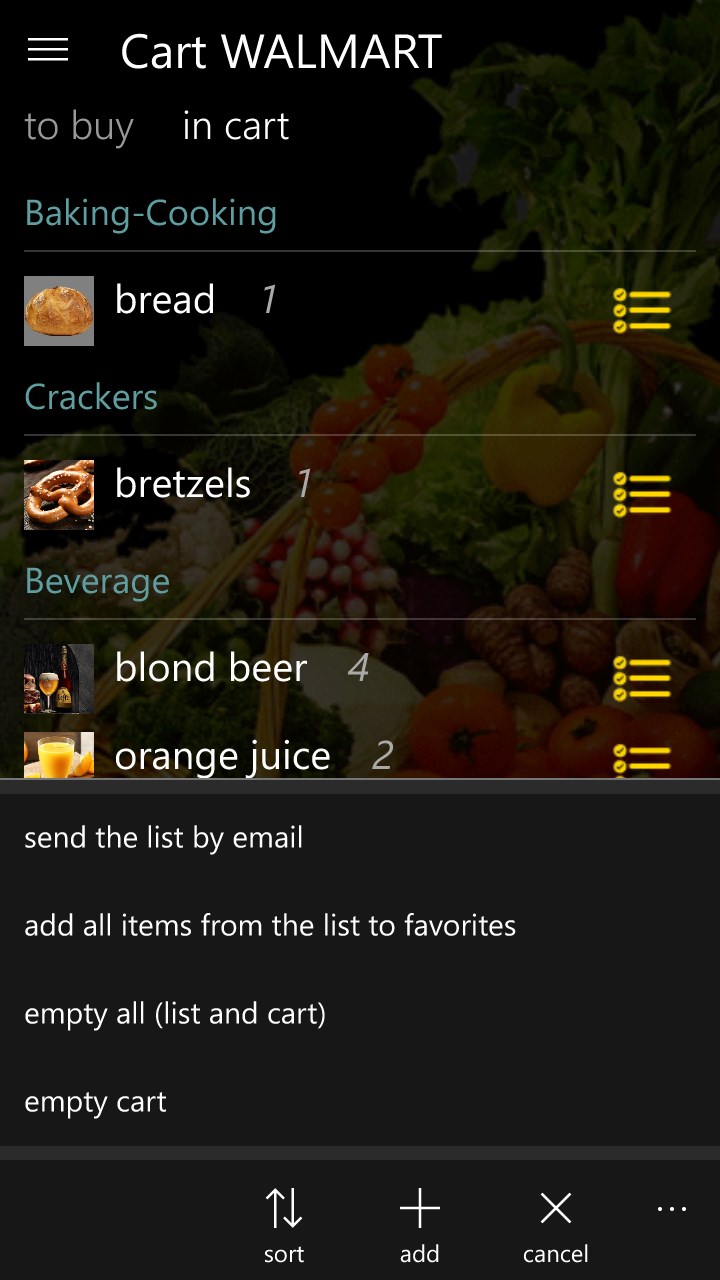Viewport: 720px width, 1280px height.
Task: Select 'send the list by email'
Action: [x=164, y=838]
